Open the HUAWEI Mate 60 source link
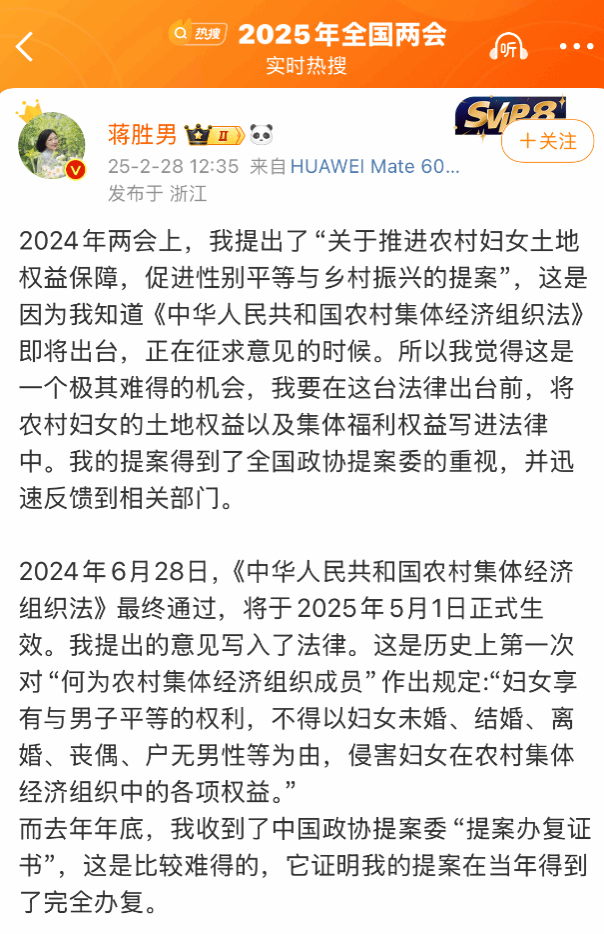Viewport: 604px width, 934px height. pos(375,166)
